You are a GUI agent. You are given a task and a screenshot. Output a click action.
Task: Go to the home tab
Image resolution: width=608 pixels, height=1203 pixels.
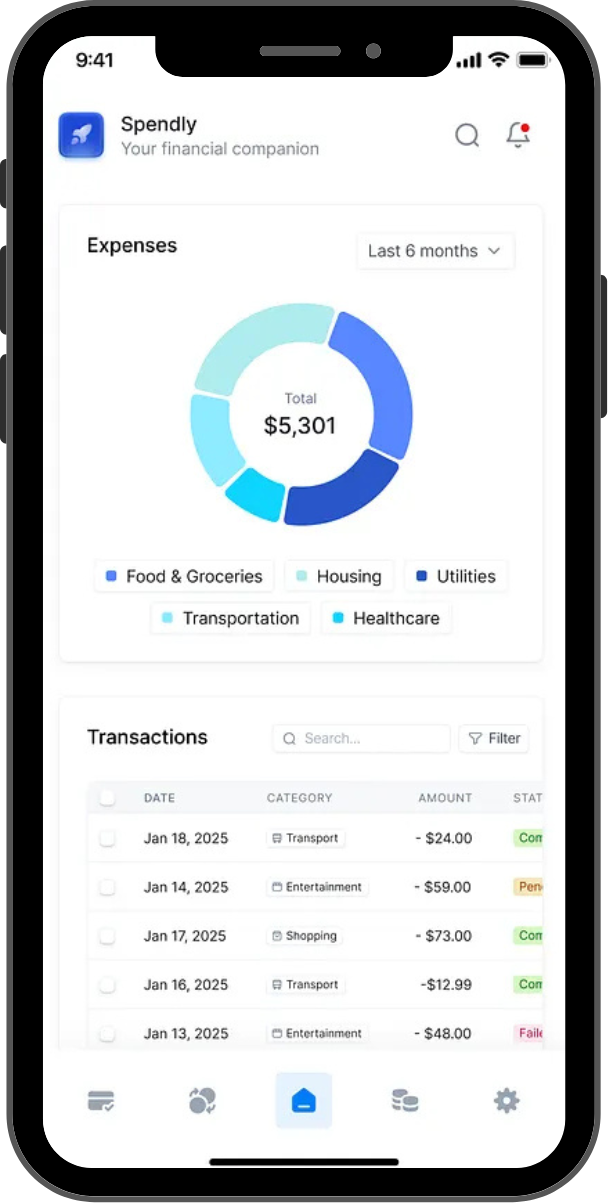[304, 1101]
